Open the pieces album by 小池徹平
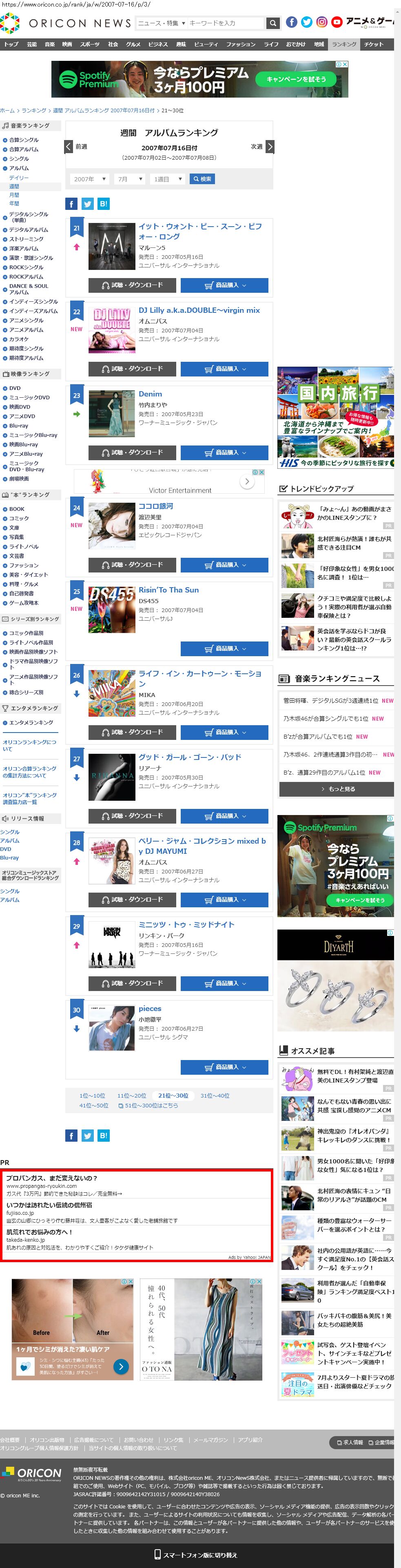 click(x=150, y=1009)
